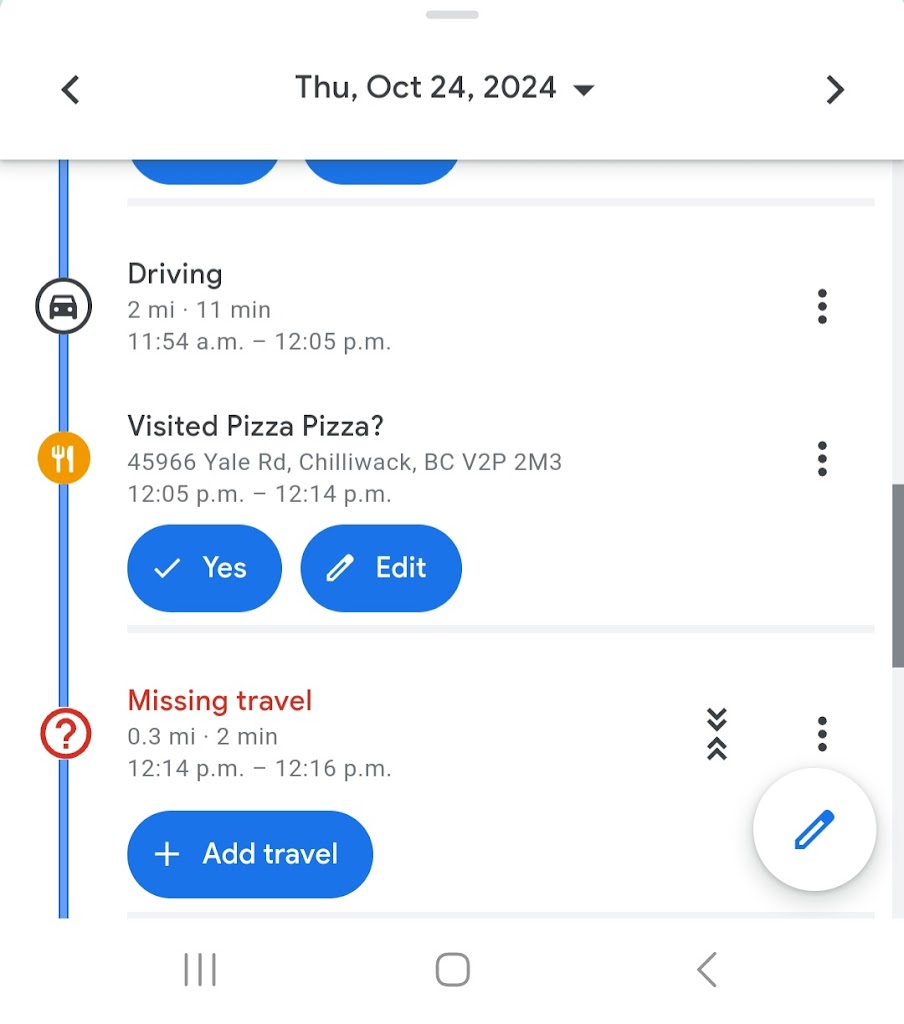
Task: Go back using the system back button
Action: (707, 969)
